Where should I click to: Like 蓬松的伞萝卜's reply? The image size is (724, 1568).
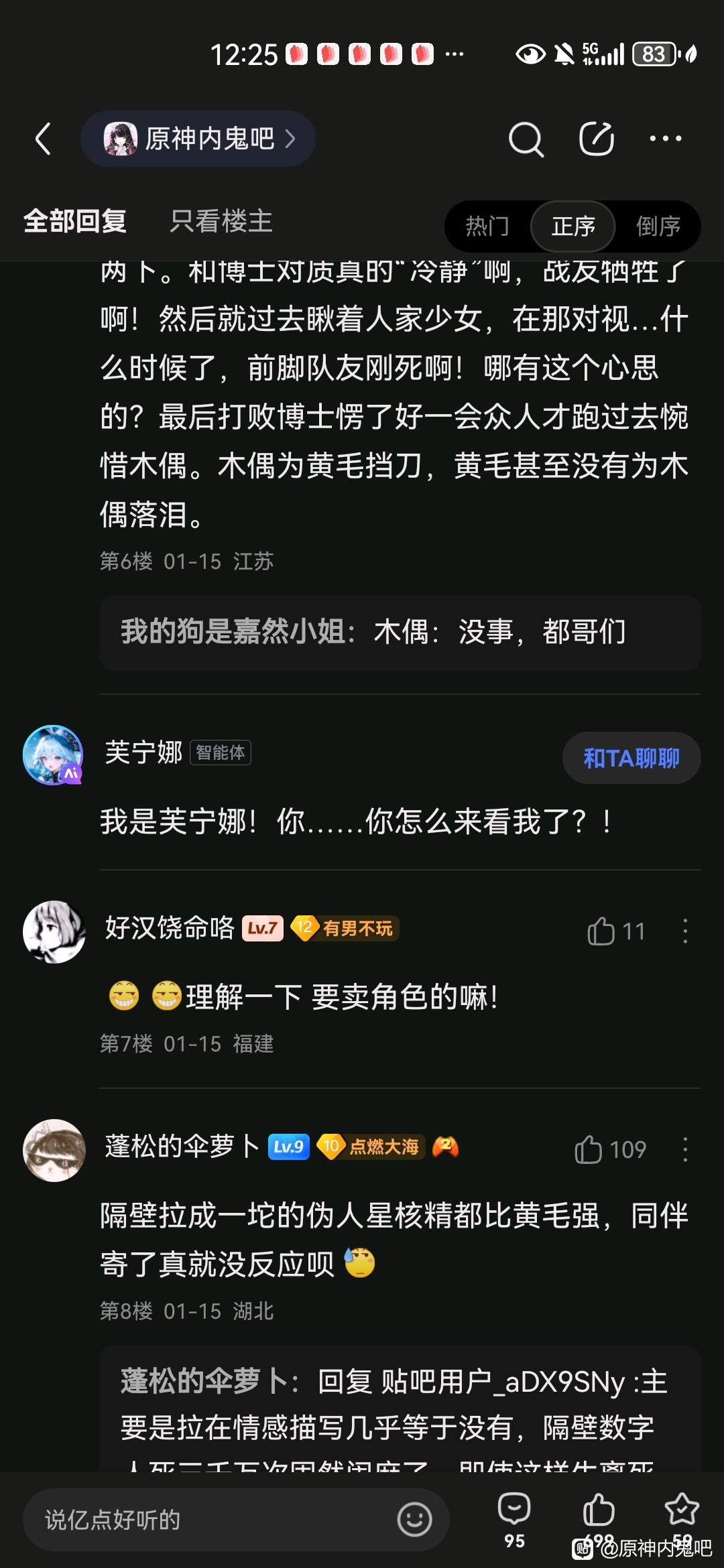[x=609, y=1150]
